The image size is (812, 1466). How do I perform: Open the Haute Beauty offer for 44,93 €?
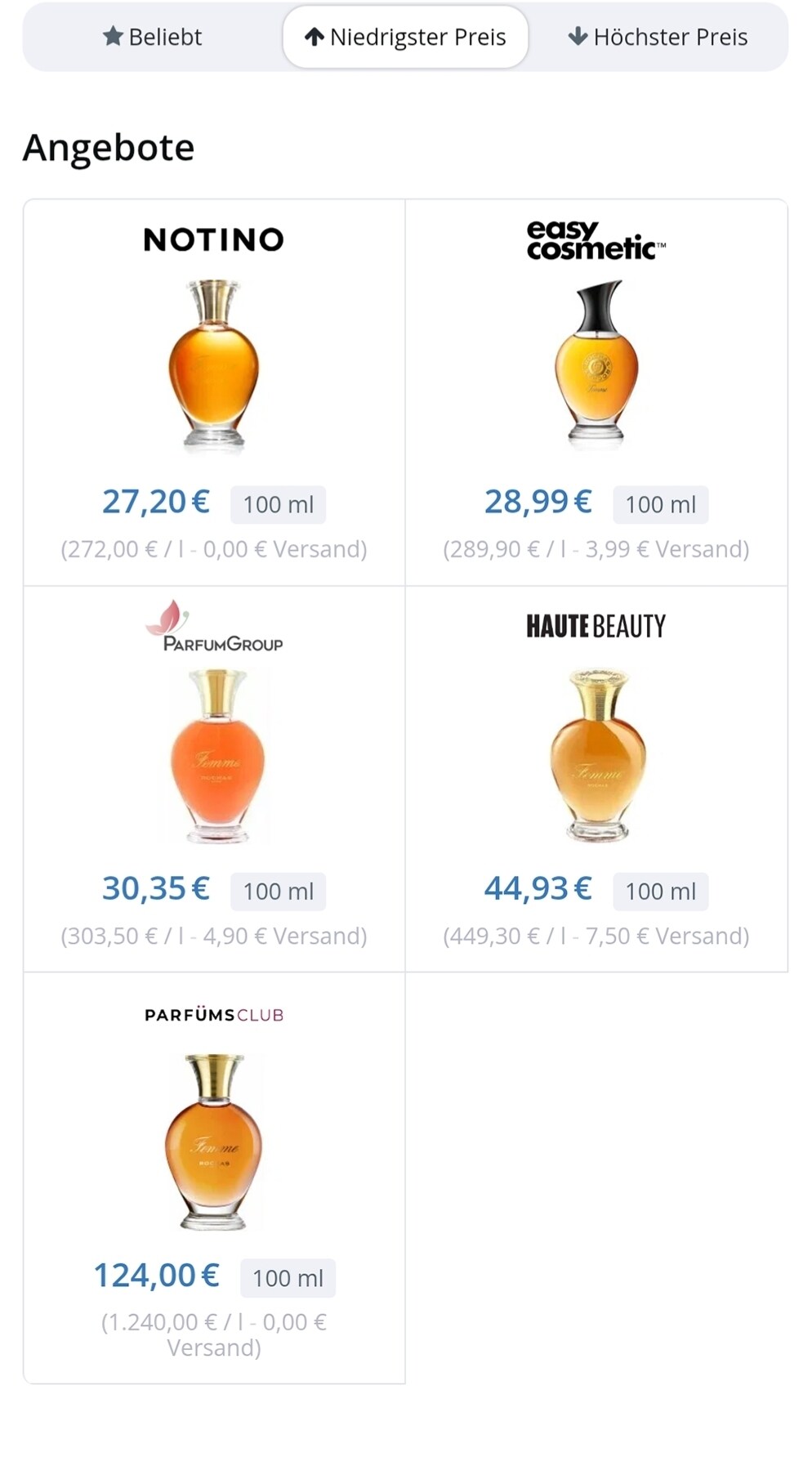point(596,779)
